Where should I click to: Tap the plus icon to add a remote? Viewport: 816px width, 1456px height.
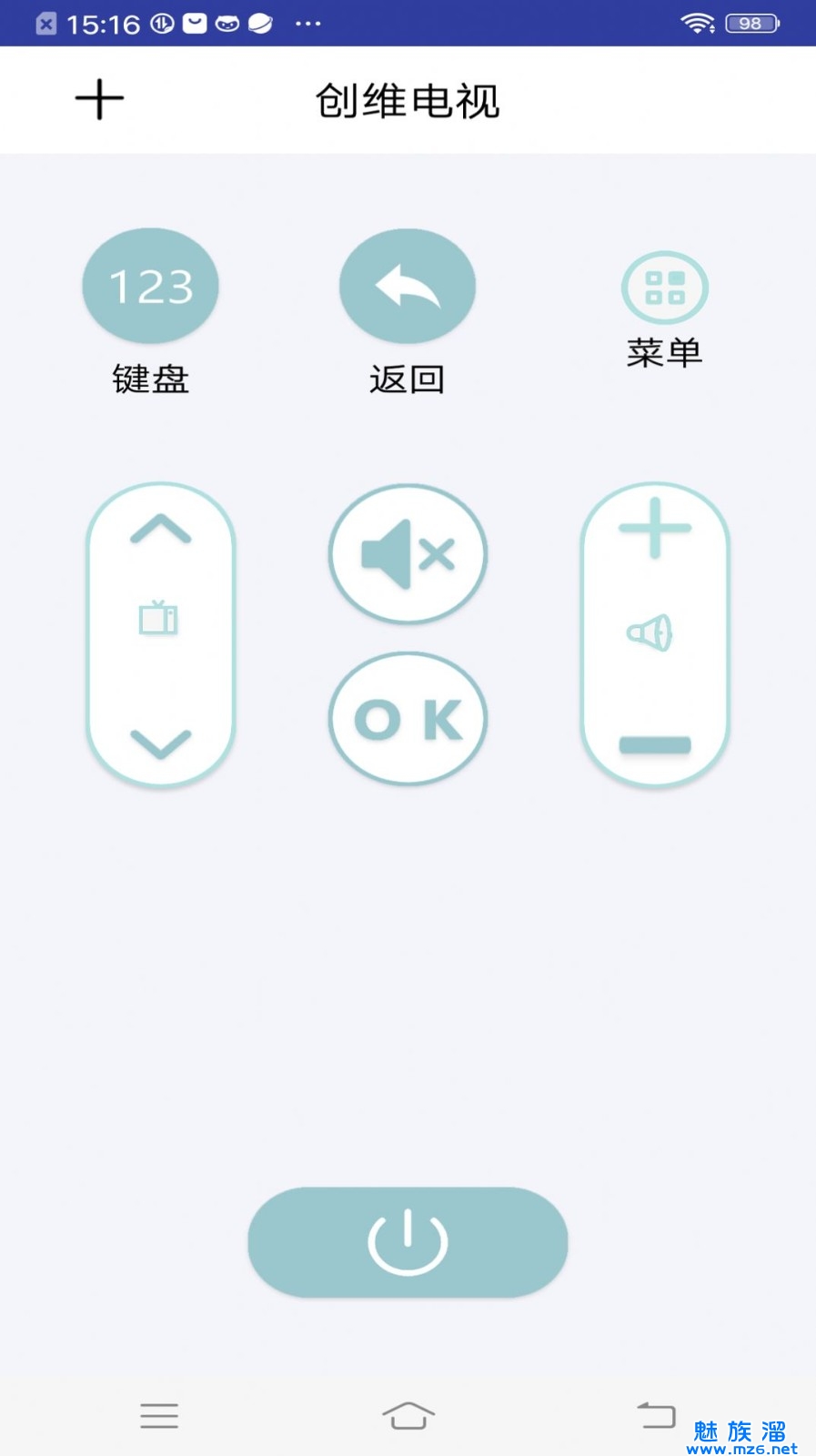click(99, 99)
